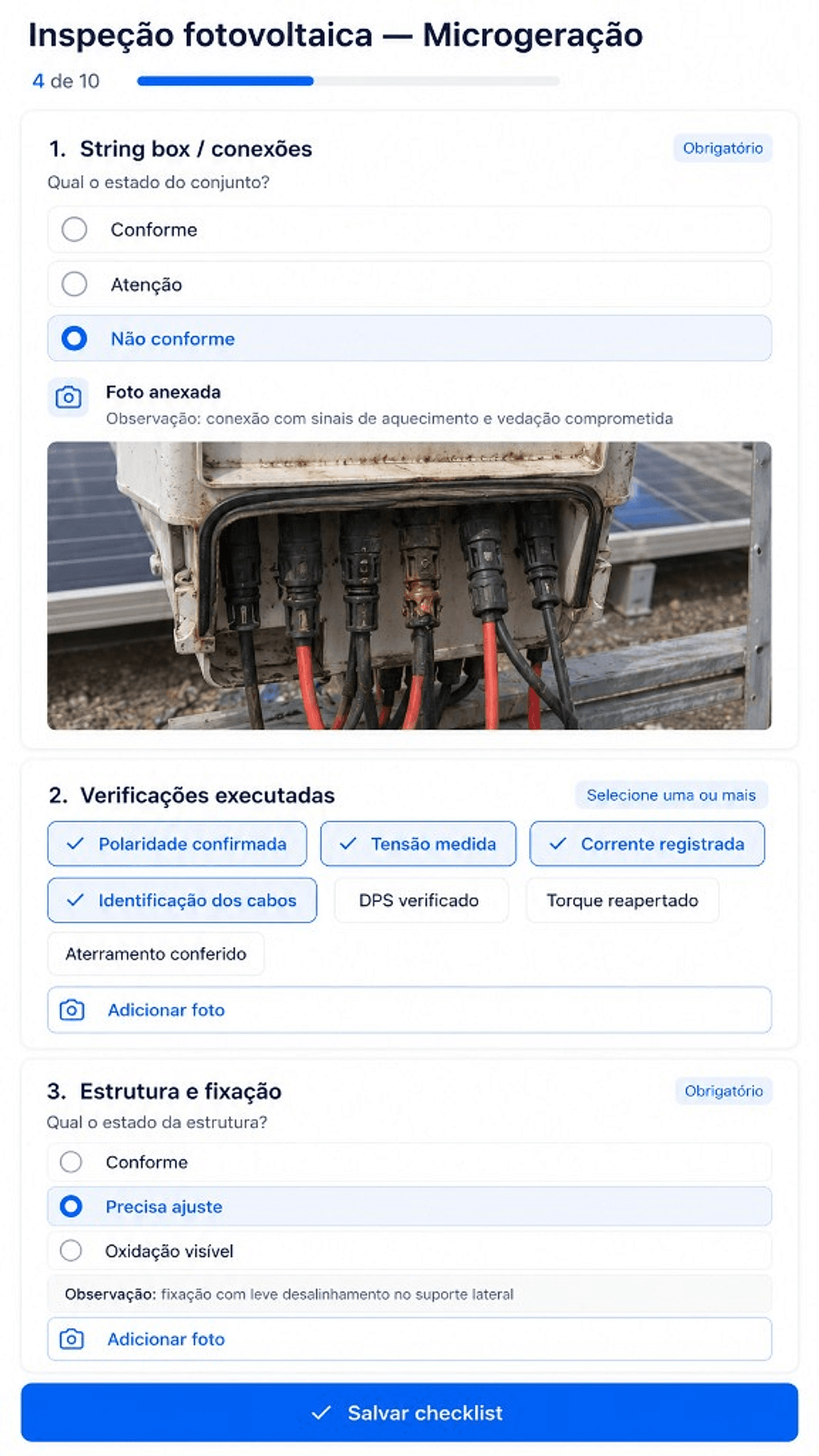The image size is (819, 1456).
Task: Open the attached string box photo
Action: coord(409,586)
